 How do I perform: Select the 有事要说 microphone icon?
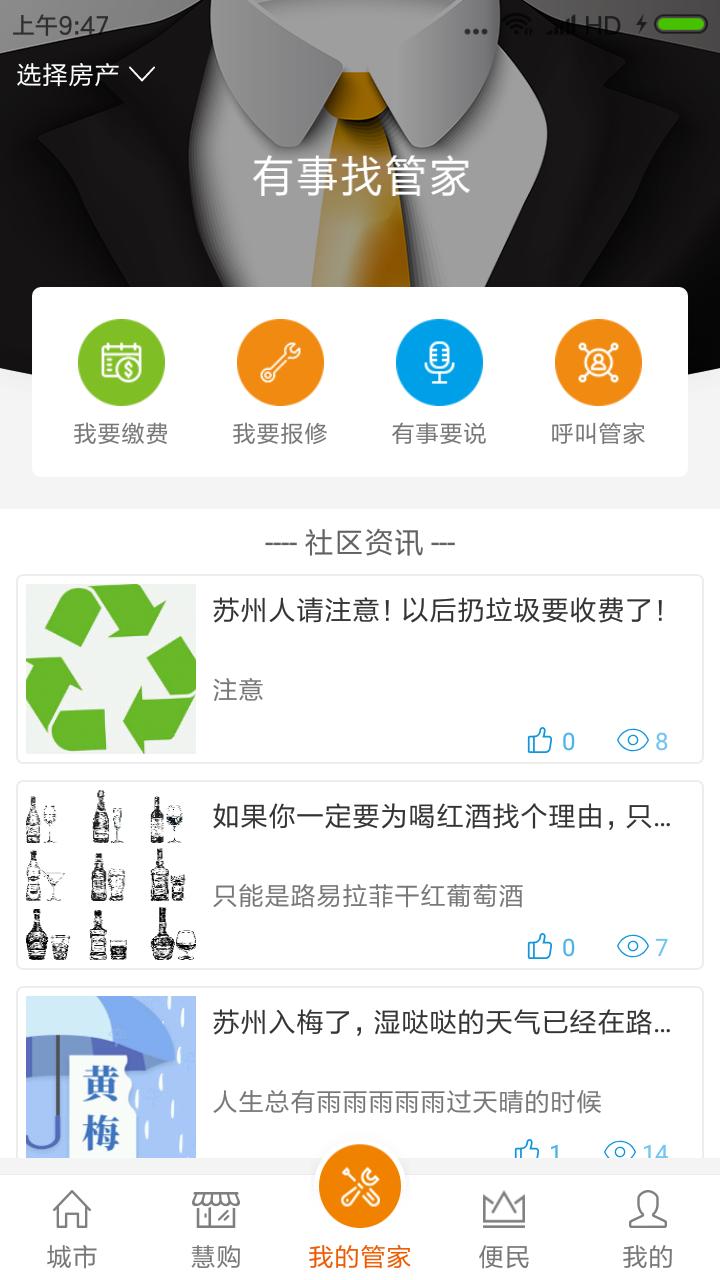point(440,362)
